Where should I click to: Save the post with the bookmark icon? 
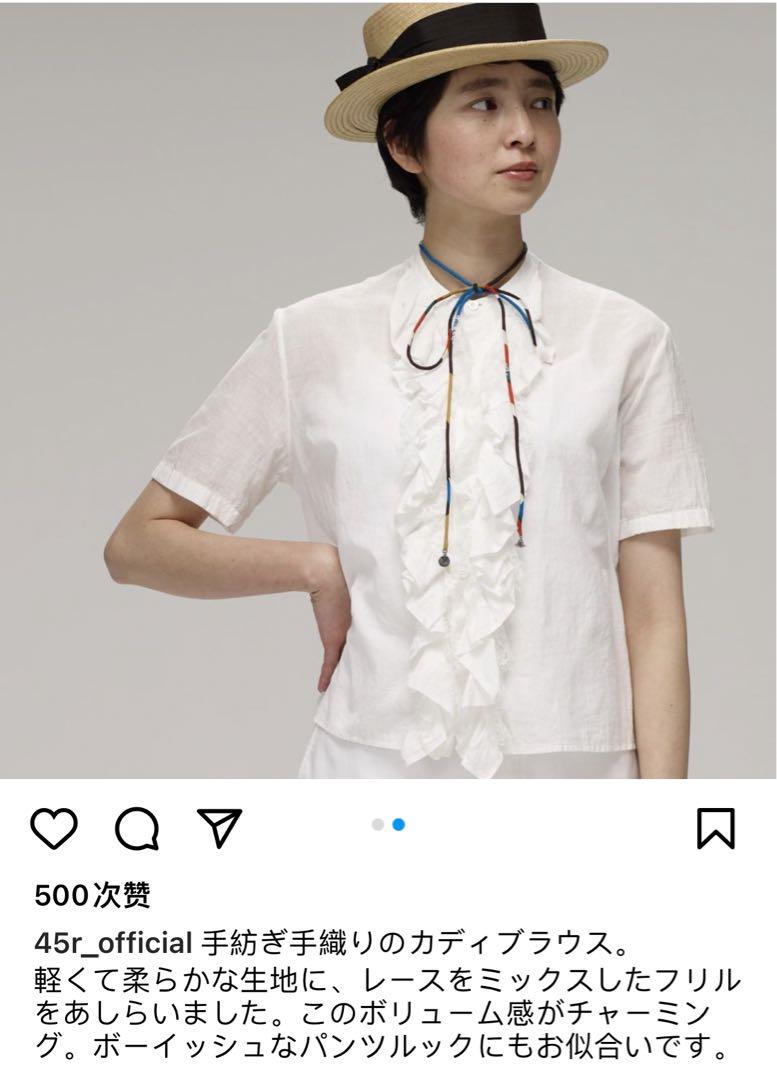point(716,828)
